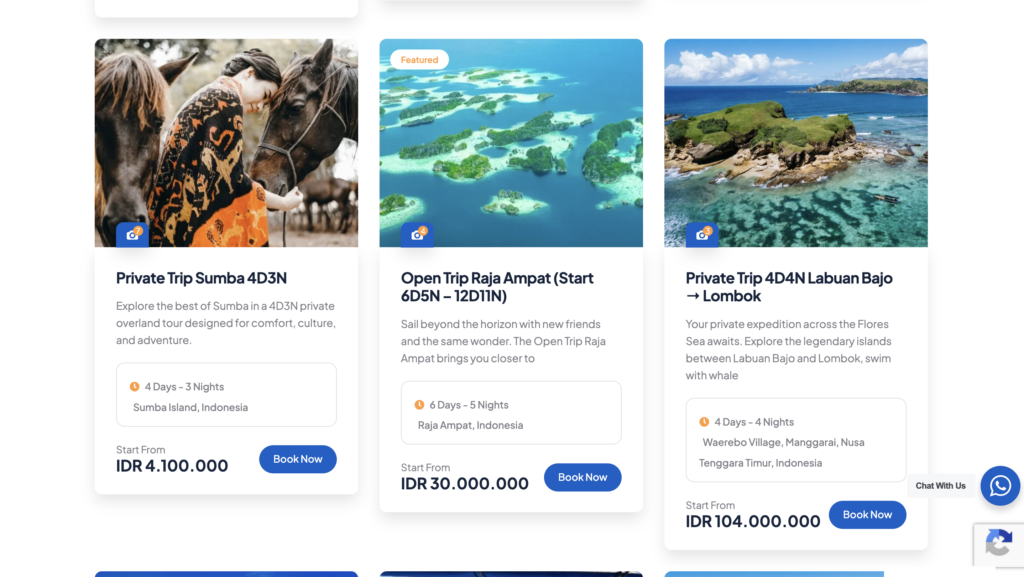Open the Sumba trip photo gallery icon
Screen dimensions: 1024x577
[x=133, y=234]
